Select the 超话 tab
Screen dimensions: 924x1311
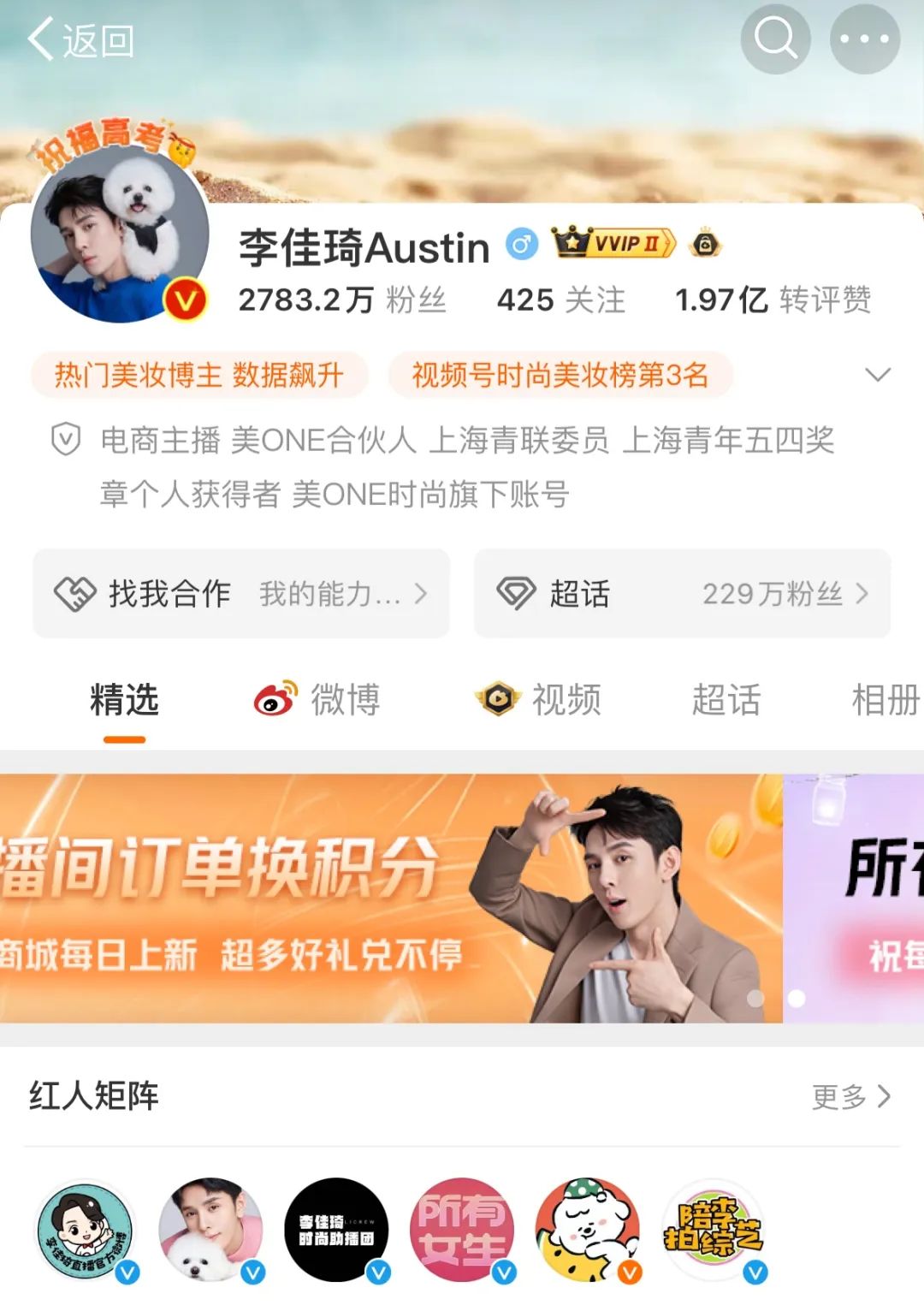pos(726,700)
